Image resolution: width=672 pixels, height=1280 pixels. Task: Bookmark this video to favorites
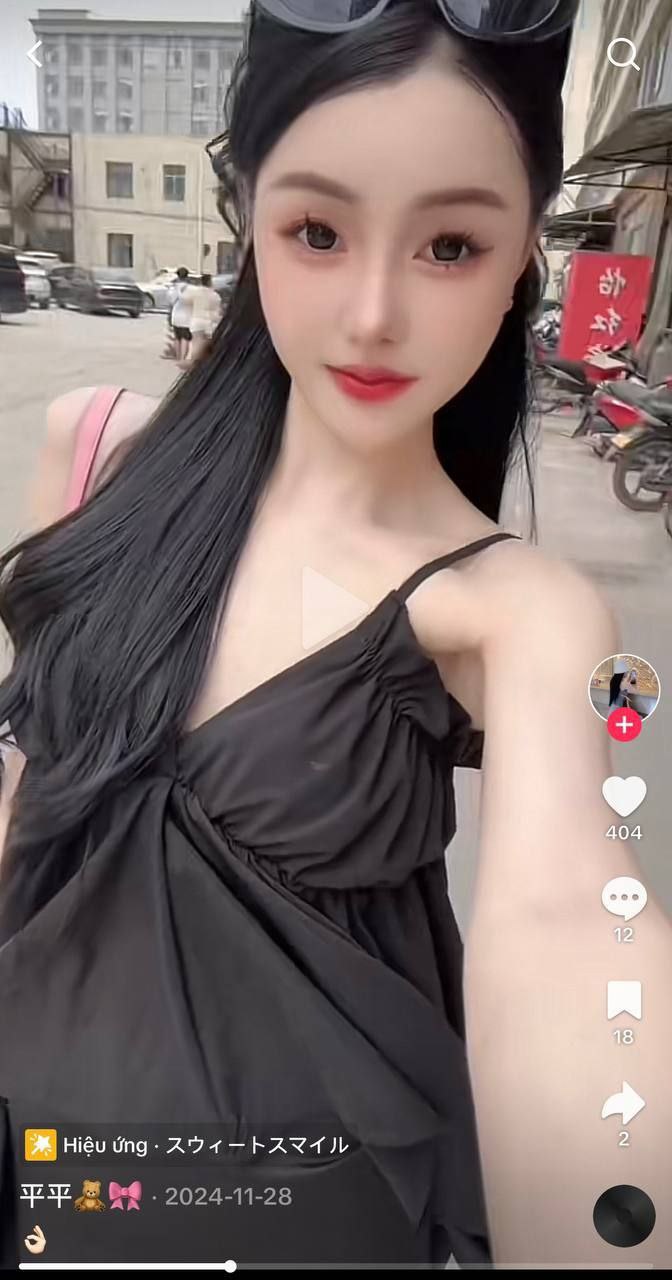[624, 1000]
